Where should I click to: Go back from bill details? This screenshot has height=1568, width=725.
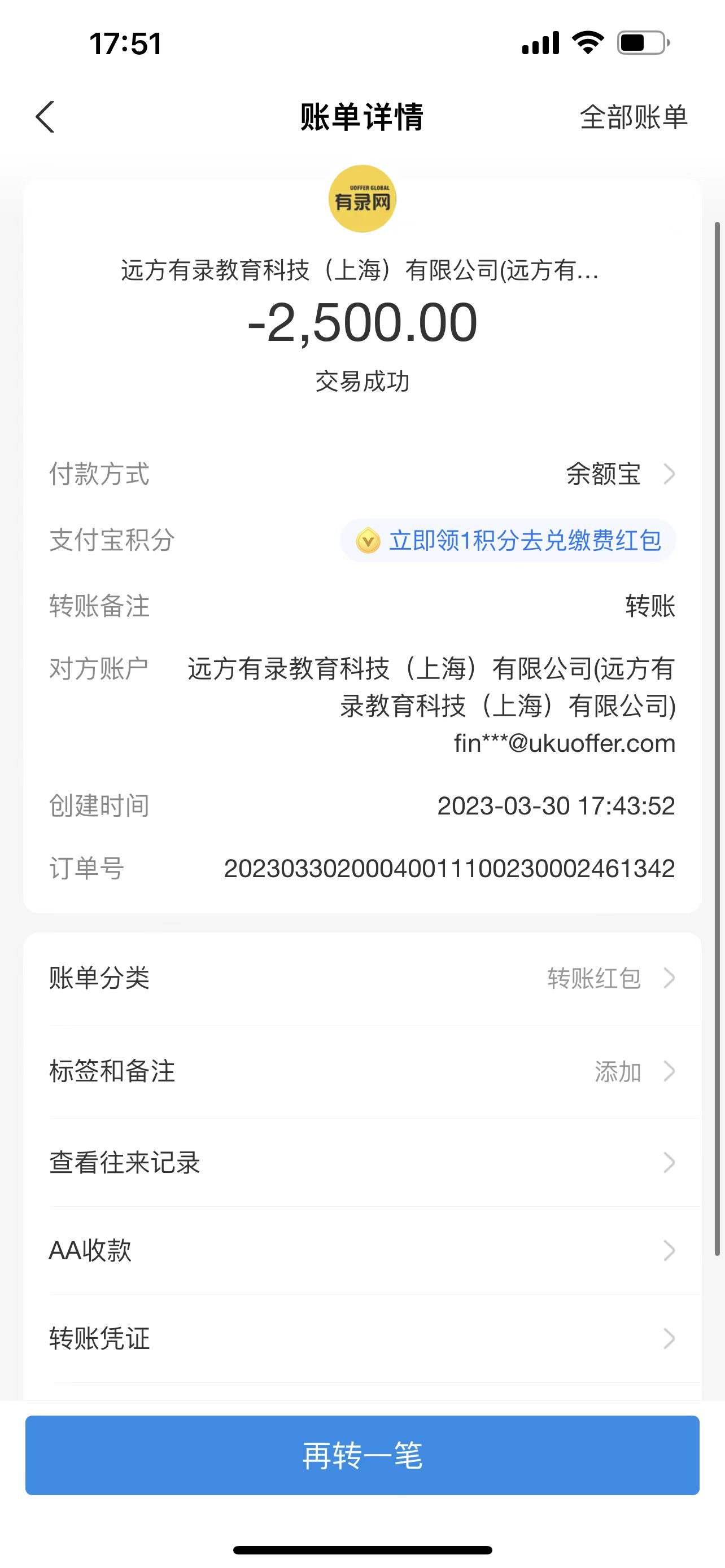46,117
